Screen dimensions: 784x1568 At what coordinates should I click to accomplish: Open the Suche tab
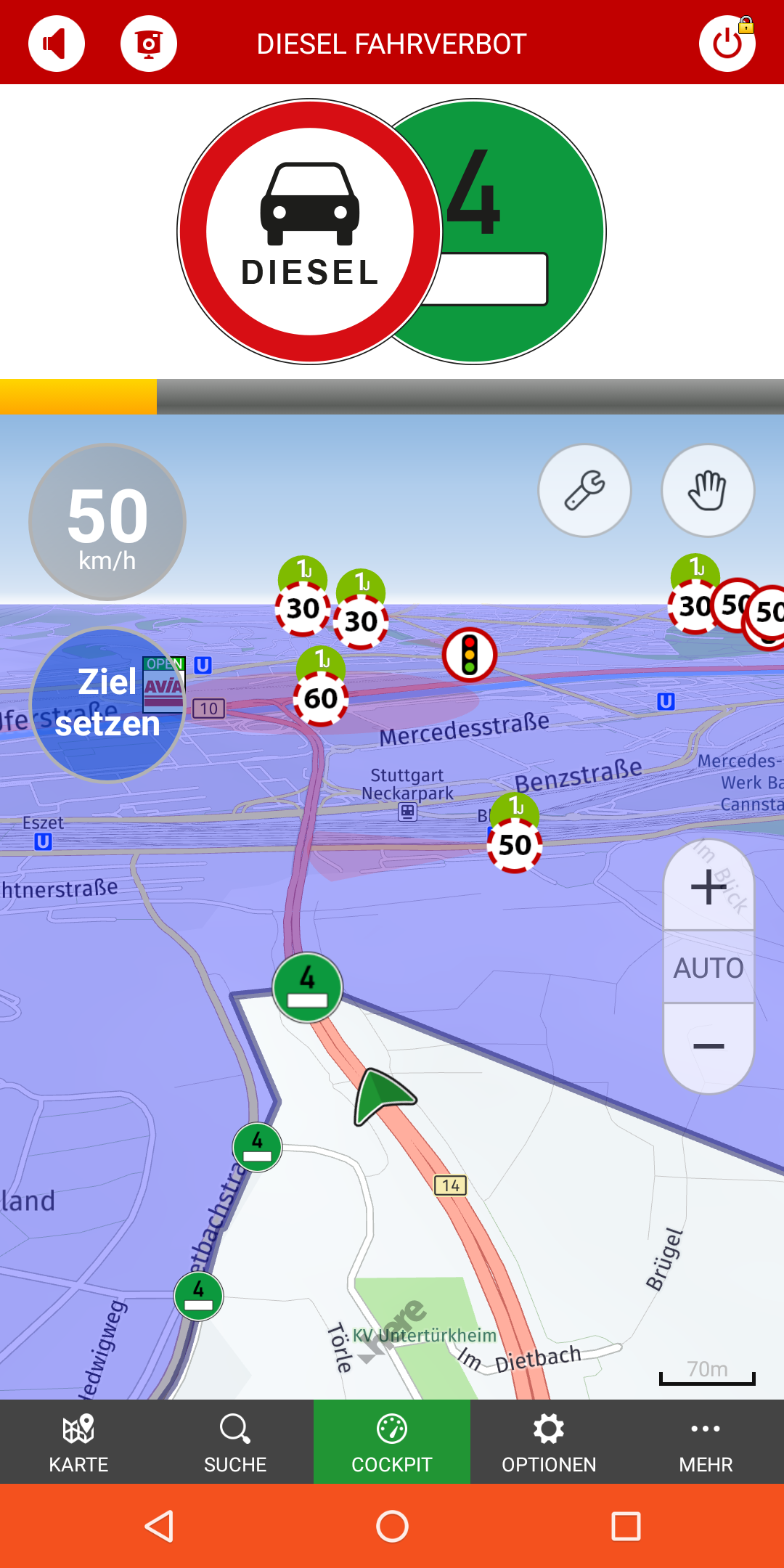tap(235, 1443)
